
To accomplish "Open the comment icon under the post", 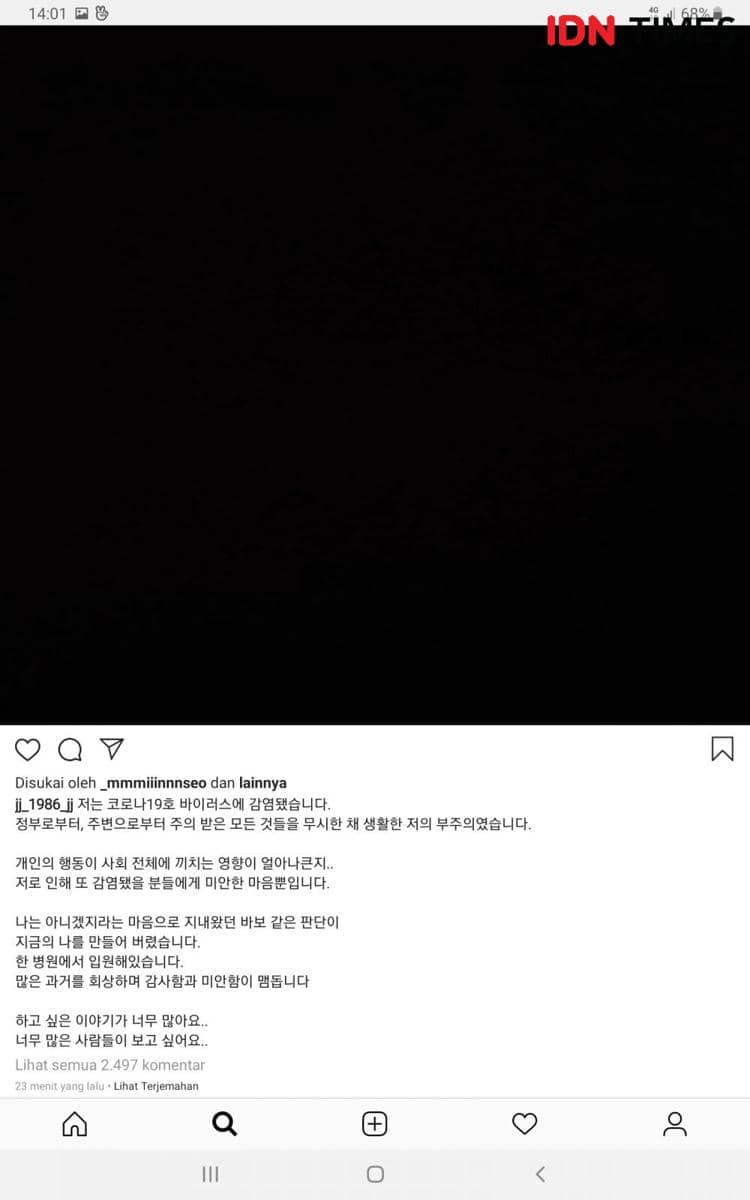I will [70, 750].
